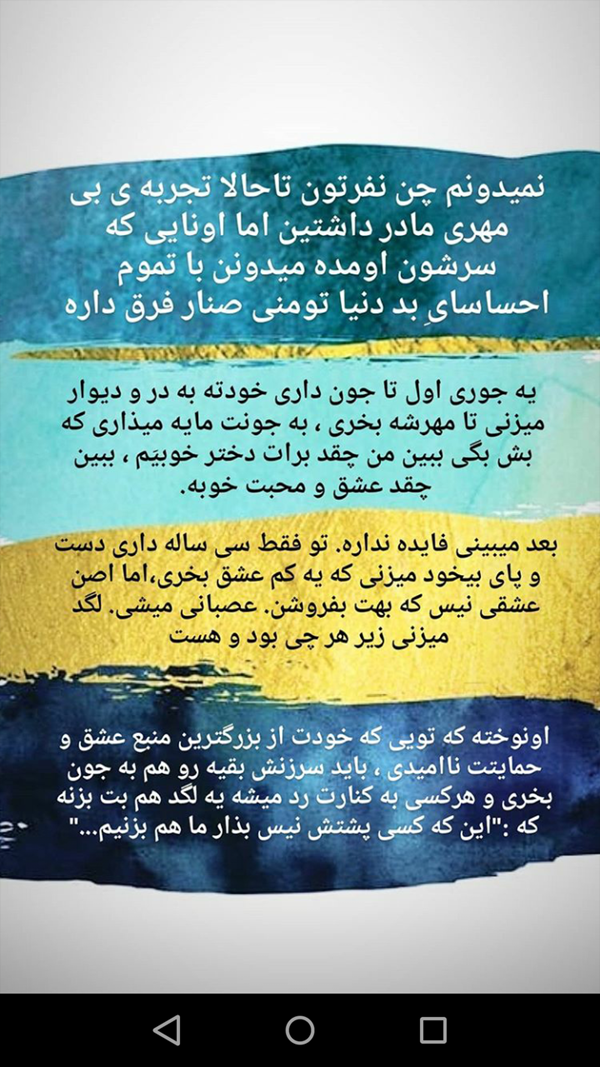Return to the home screen
Image resolution: width=600 pixels, height=1067 pixels.
300,1030
